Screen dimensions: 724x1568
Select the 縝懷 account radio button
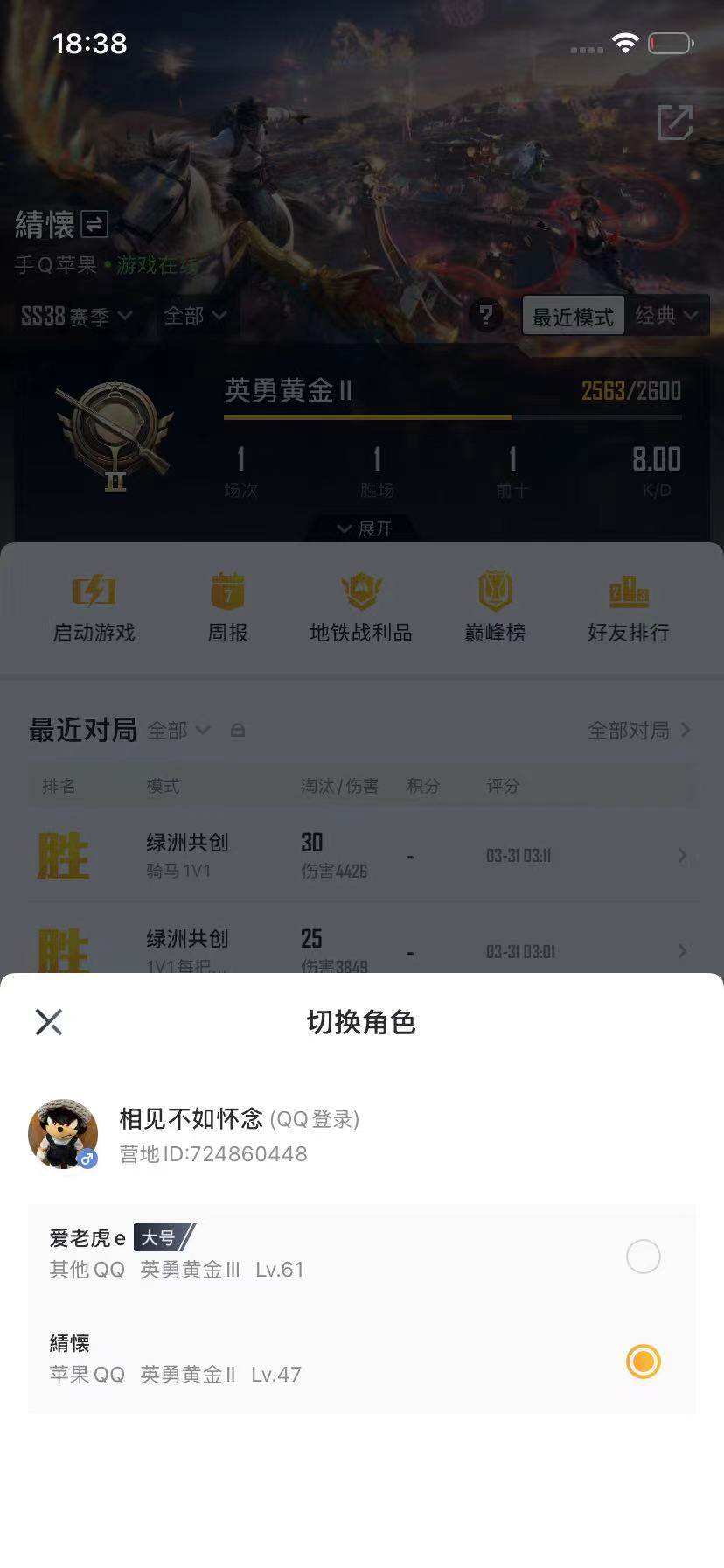[x=644, y=1362]
